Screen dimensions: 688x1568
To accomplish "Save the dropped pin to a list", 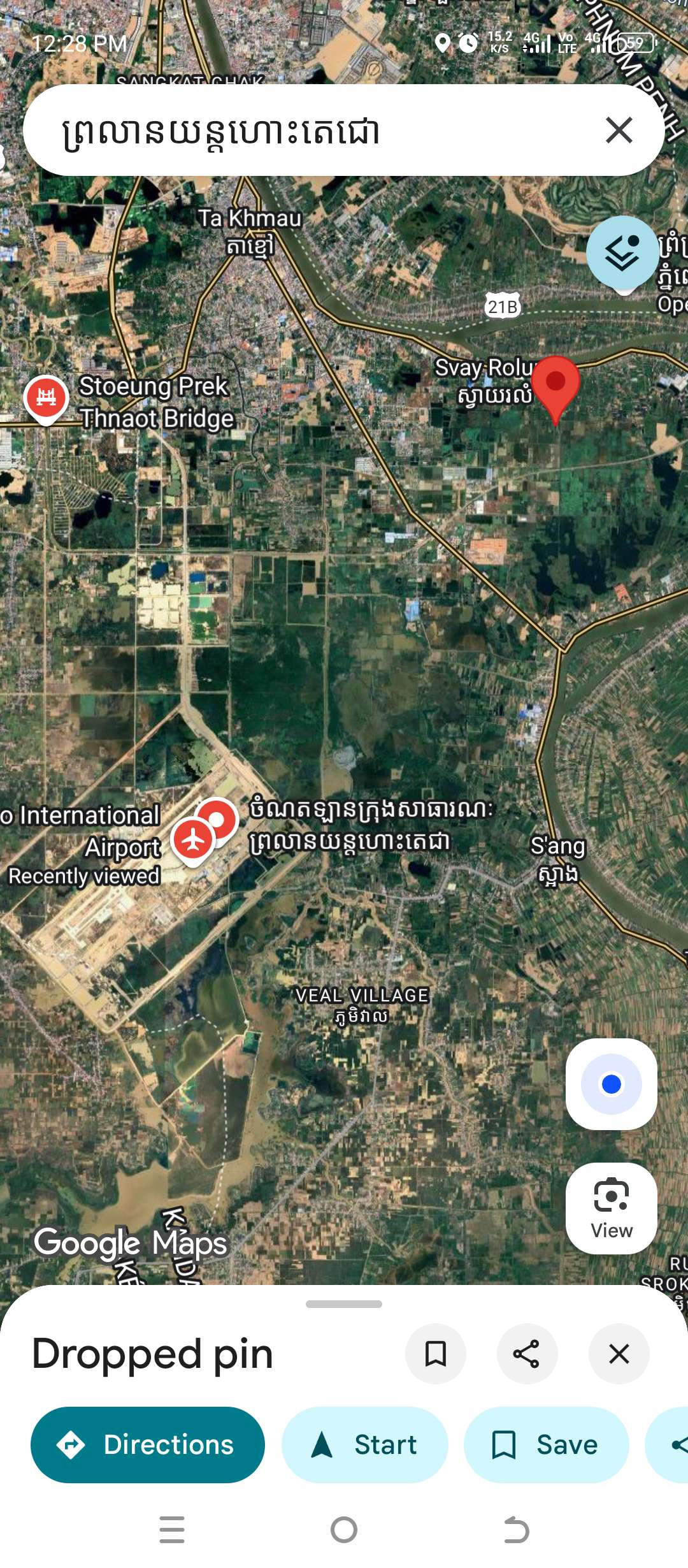I will pyautogui.click(x=546, y=1445).
